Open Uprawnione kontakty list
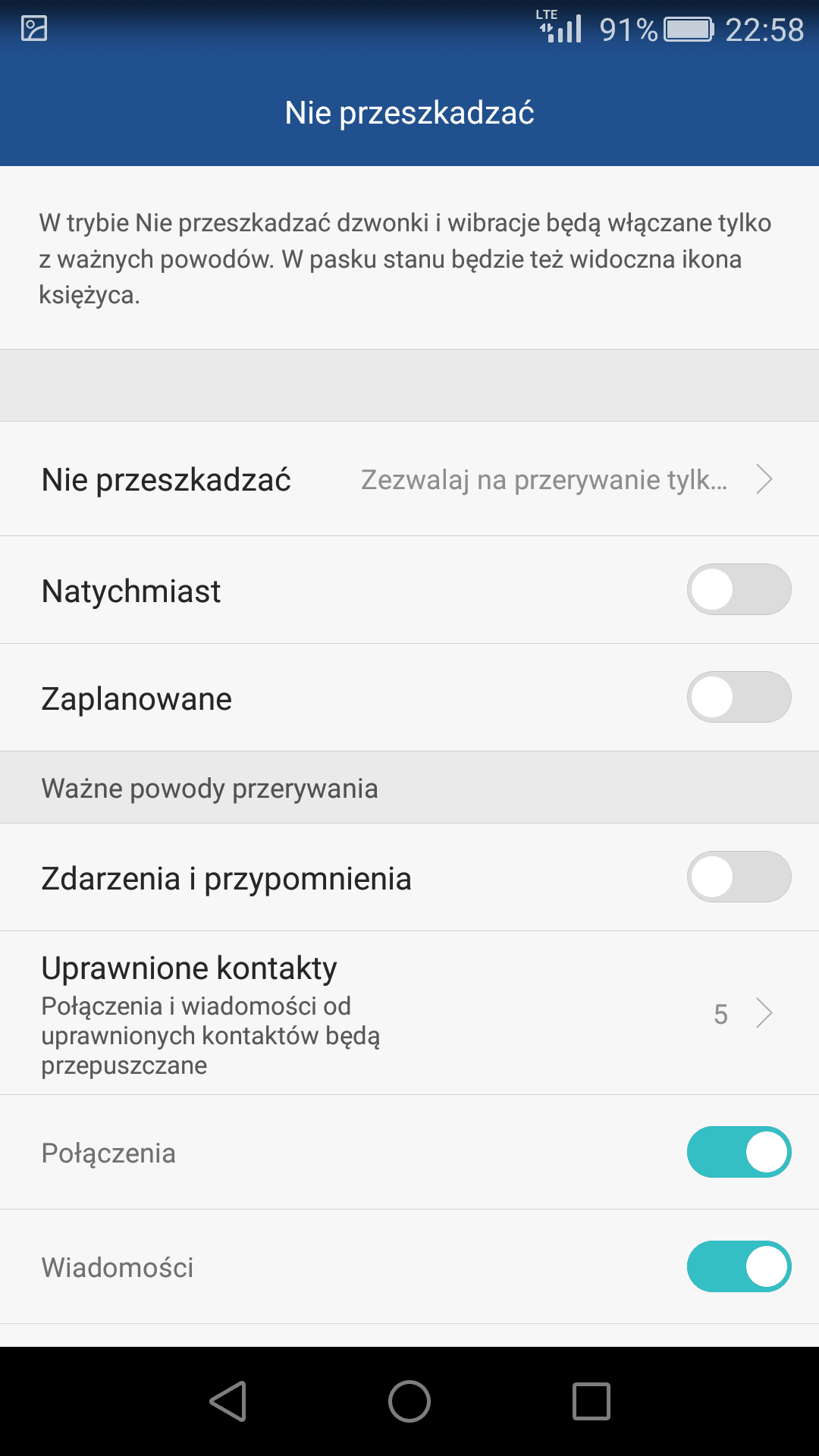The image size is (819, 1456). [x=409, y=1013]
